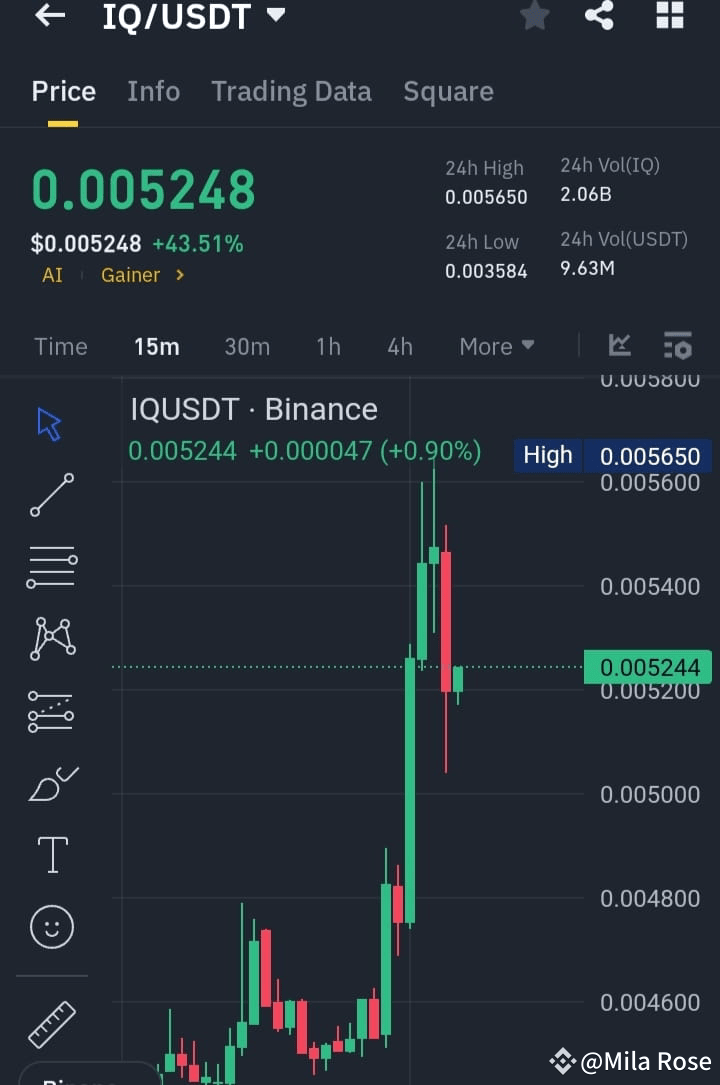720x1085 pixels.
Task: Open the Info tab
Action: tap(153, 91)
